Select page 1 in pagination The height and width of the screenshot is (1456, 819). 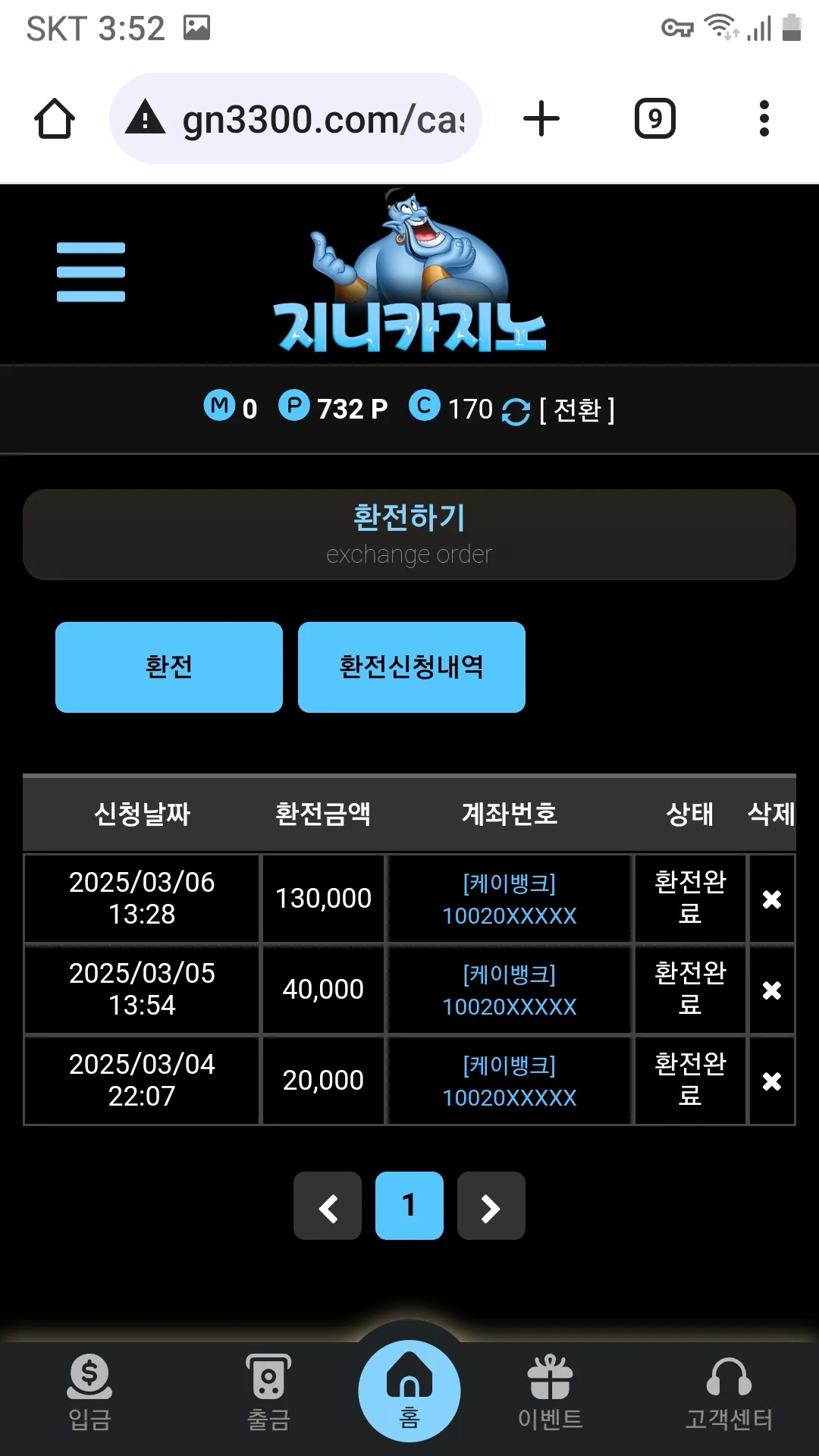click(409, 1206)
